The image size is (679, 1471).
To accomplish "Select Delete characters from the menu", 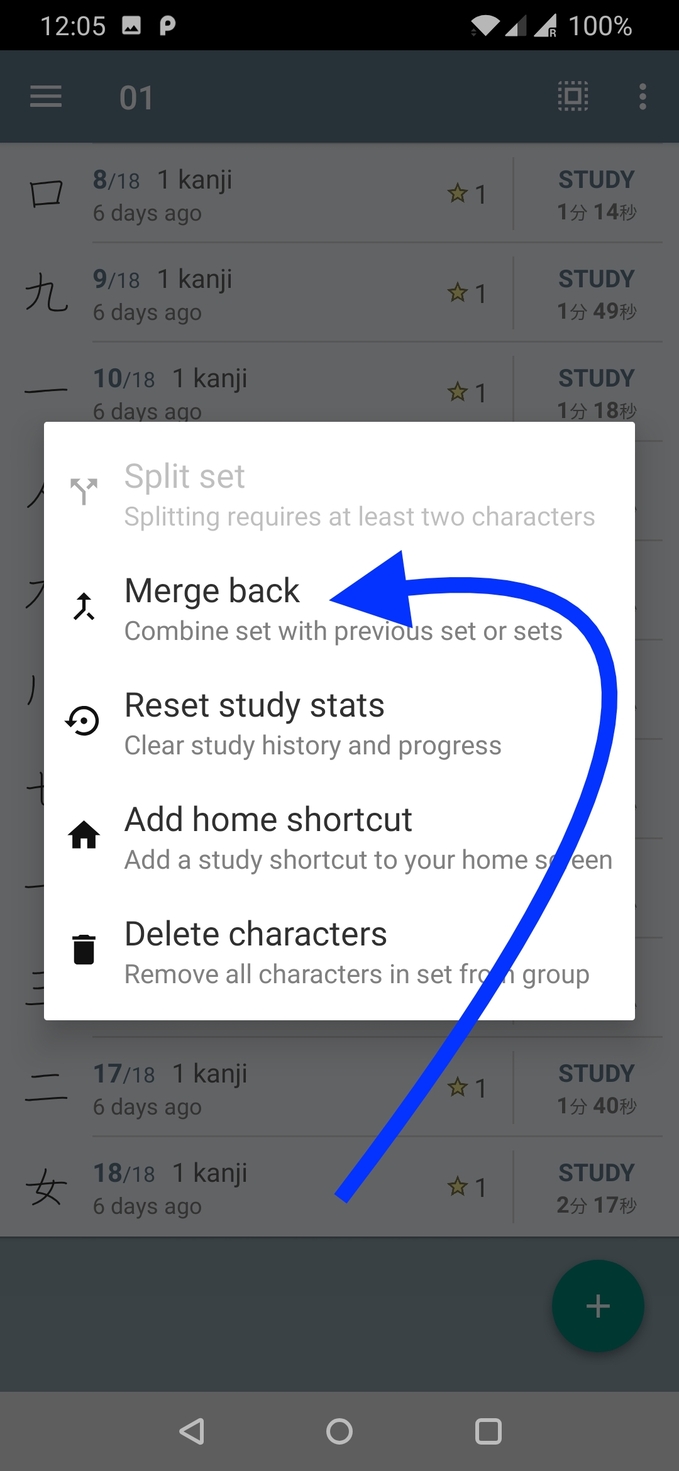I will click(339, 951).
